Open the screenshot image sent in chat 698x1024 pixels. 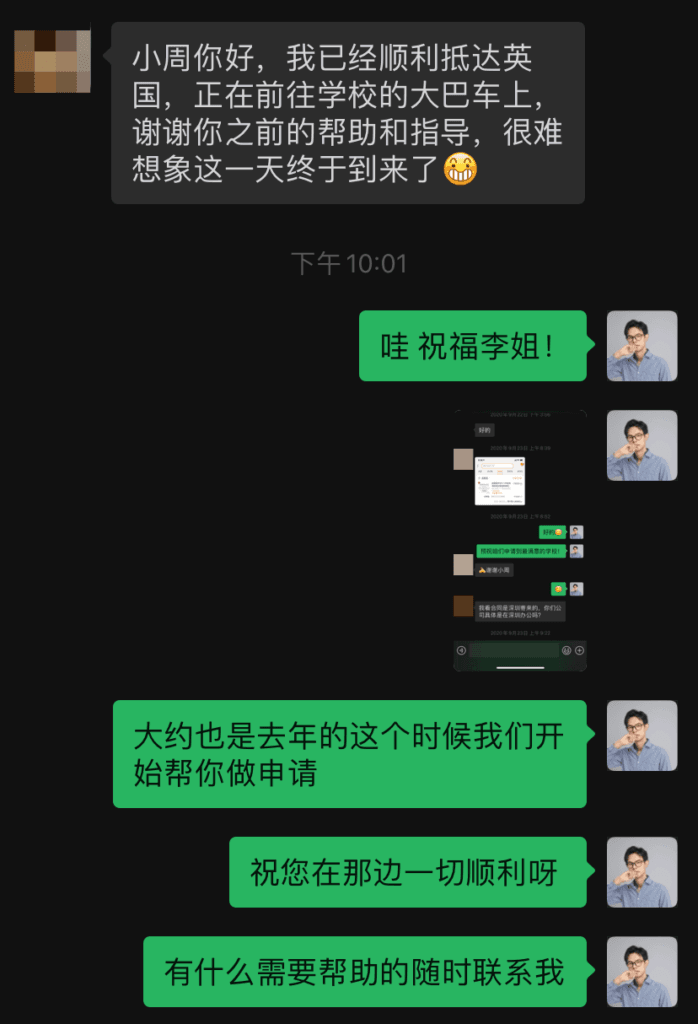point(519,540)
